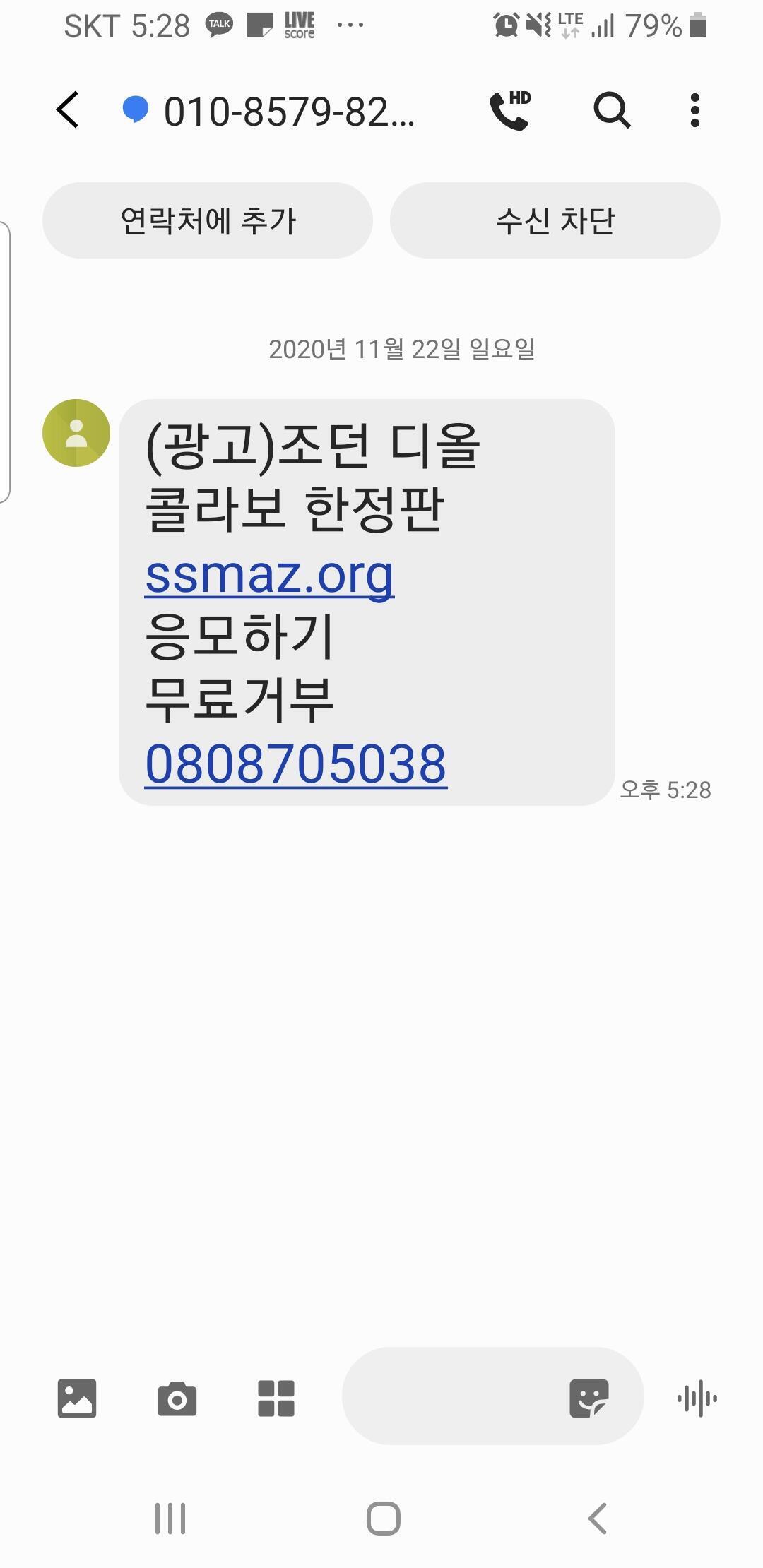Screen dimensions: 763x1568
Task: Open the ssmaz.org link
Action: click(269, 575)
